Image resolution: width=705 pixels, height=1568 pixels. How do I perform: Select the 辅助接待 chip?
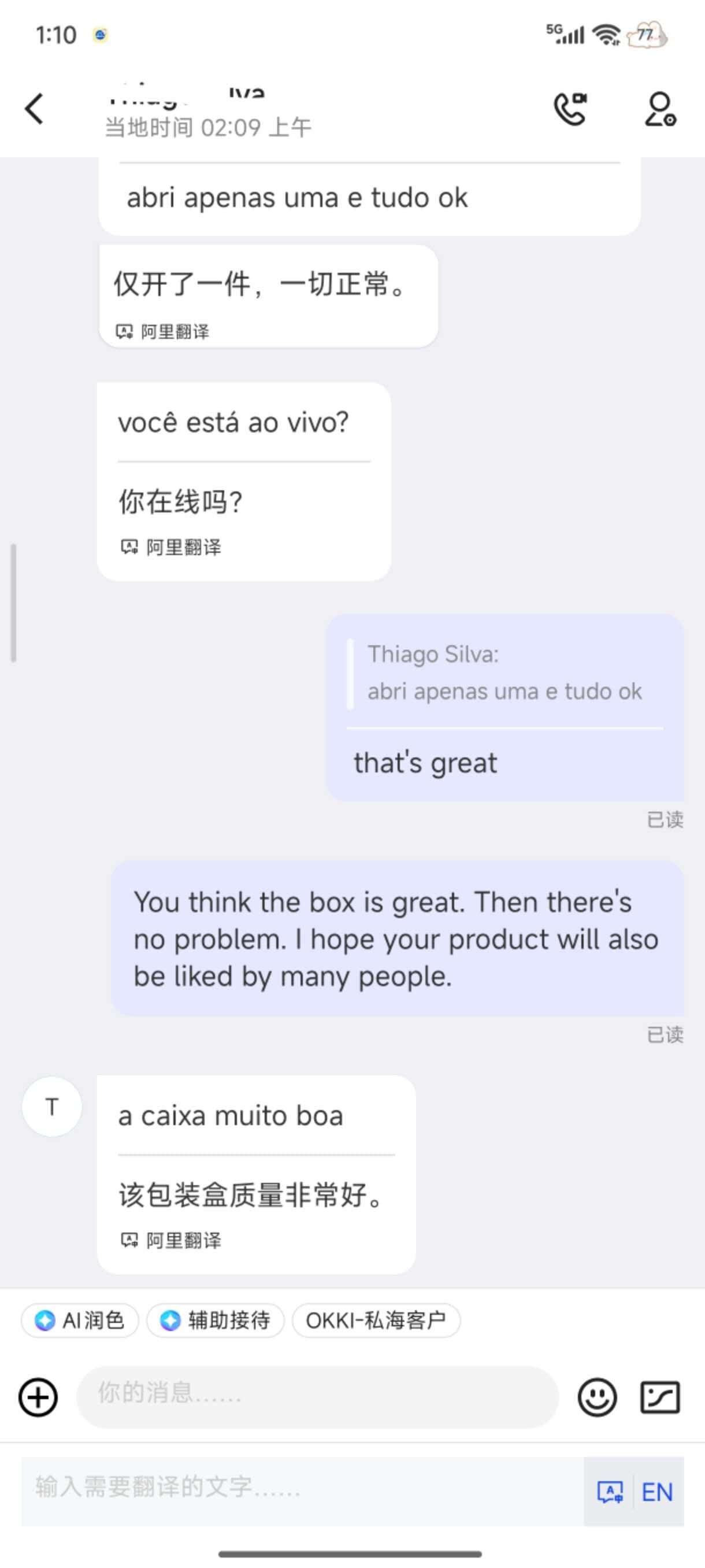(x=216, y=1321)
